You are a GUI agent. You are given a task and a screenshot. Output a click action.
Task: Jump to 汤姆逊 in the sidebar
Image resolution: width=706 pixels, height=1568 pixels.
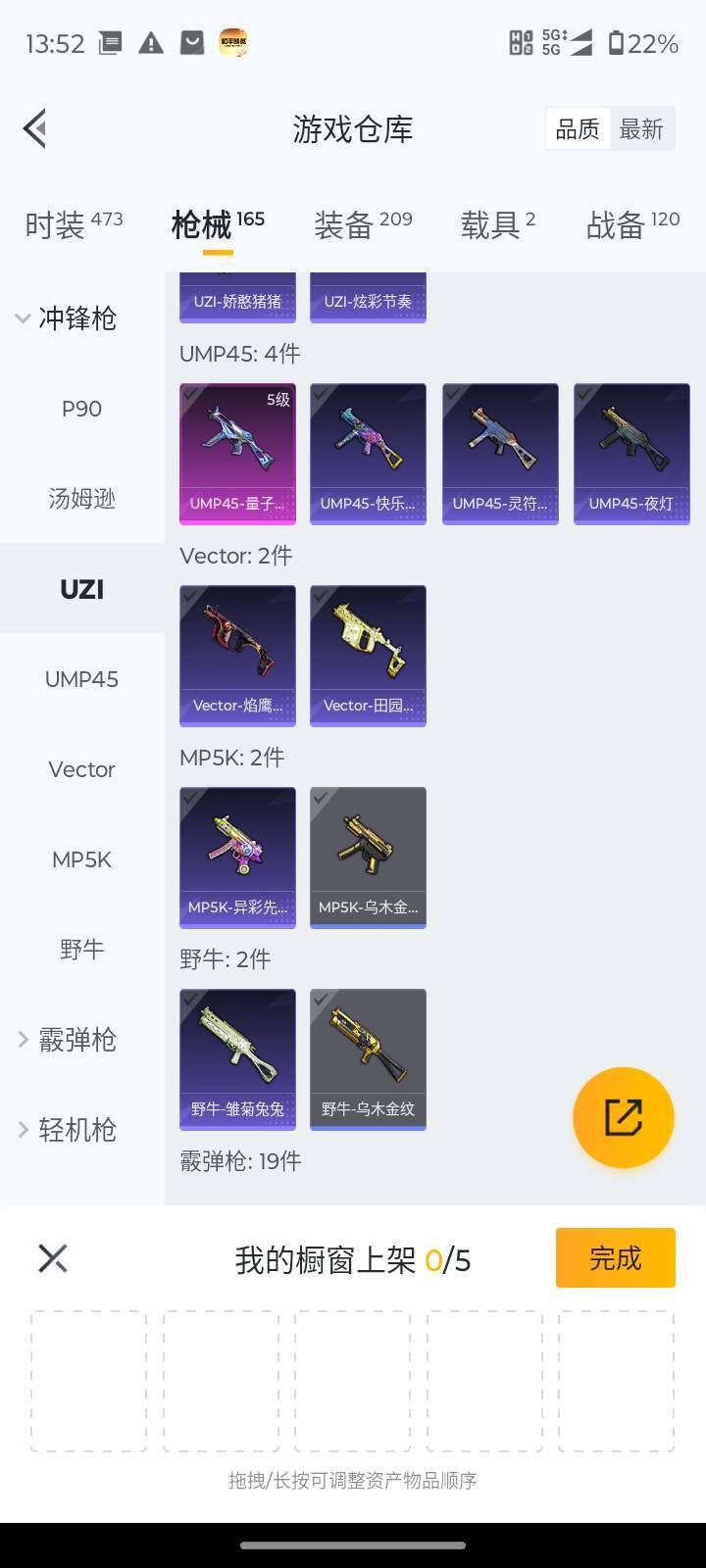(x=81, y=499)
